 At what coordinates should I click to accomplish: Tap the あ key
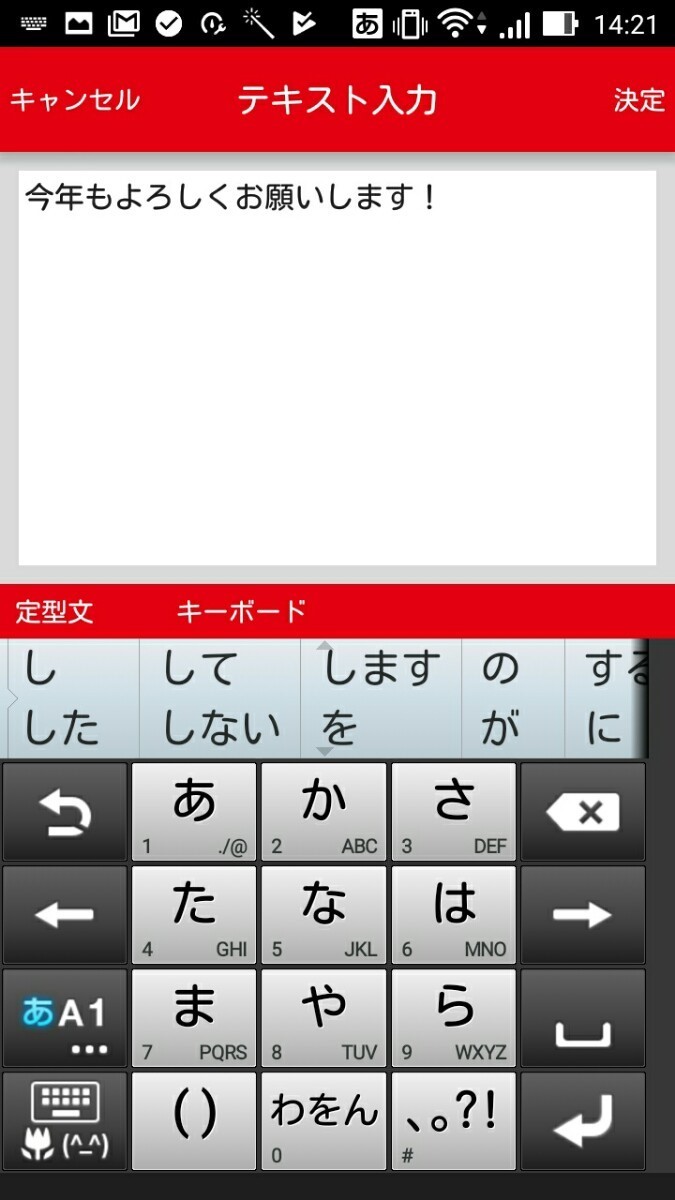194,812
